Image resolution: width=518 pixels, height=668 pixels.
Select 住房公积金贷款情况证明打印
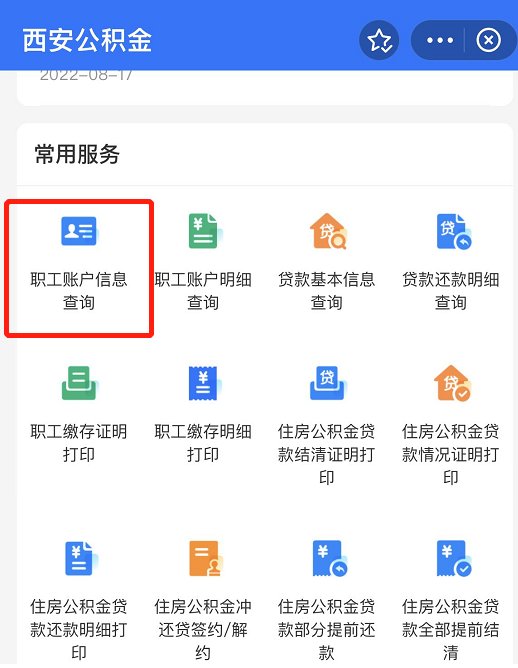click(451, 426)
